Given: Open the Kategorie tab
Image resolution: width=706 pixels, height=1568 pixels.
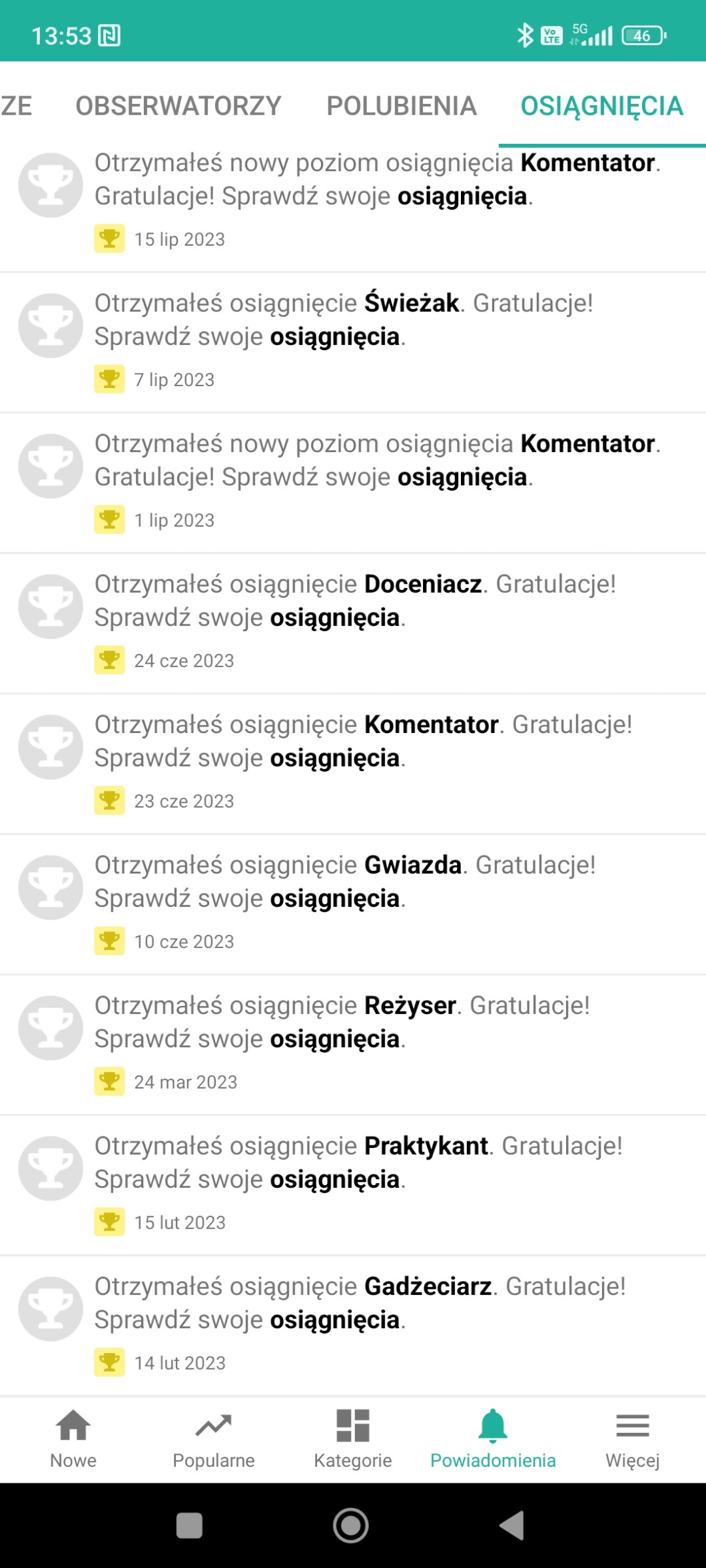Looking at the screenshot, I should 353,1439.
